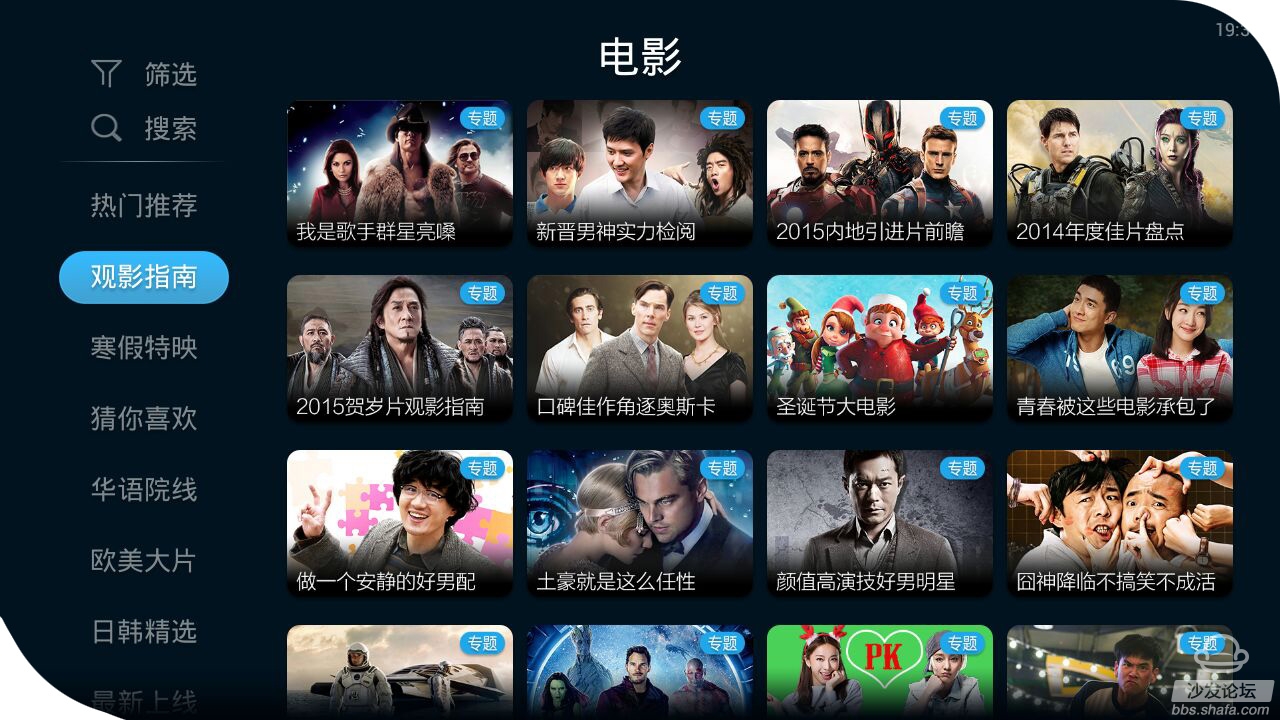Open 2015贺岁片观影指南 topic card
Screen dimensions: 1280x720
pos(400,348)
